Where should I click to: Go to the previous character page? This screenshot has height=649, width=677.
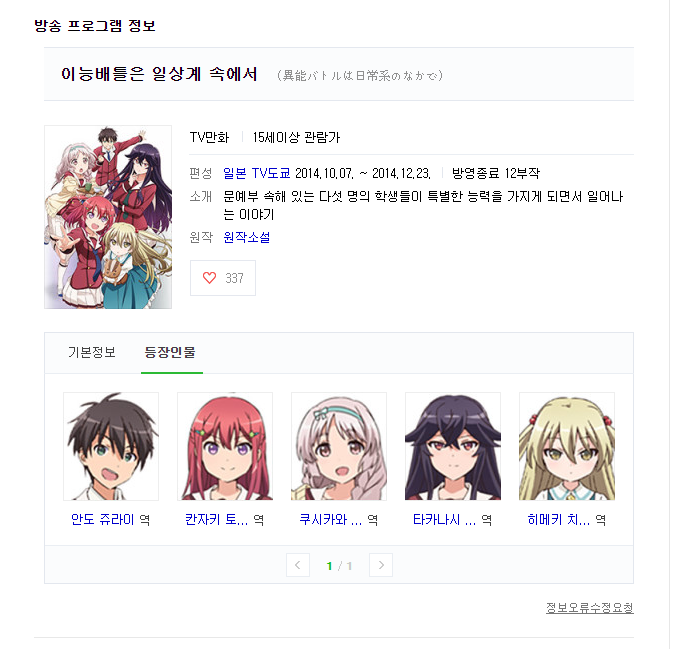click(x=298, y=566)
